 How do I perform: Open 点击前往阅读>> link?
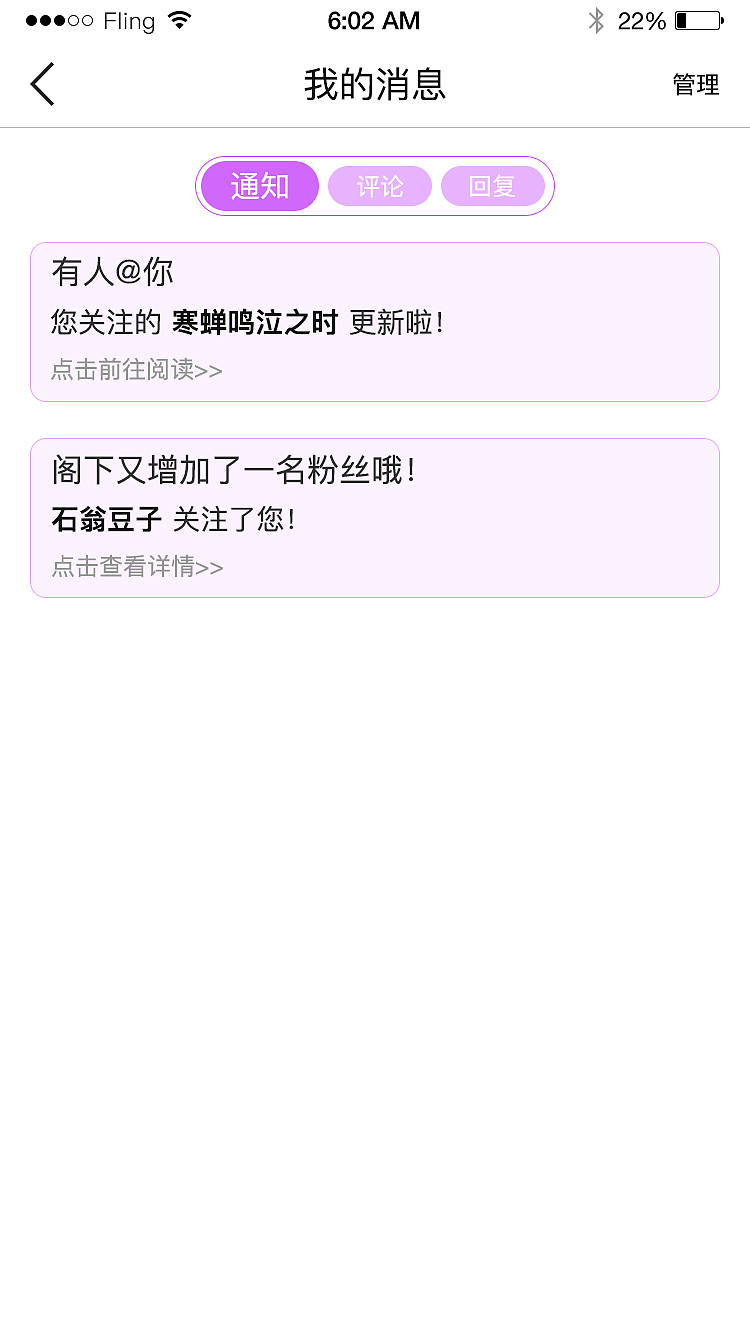pyautogui.click(x=136, y=369)
